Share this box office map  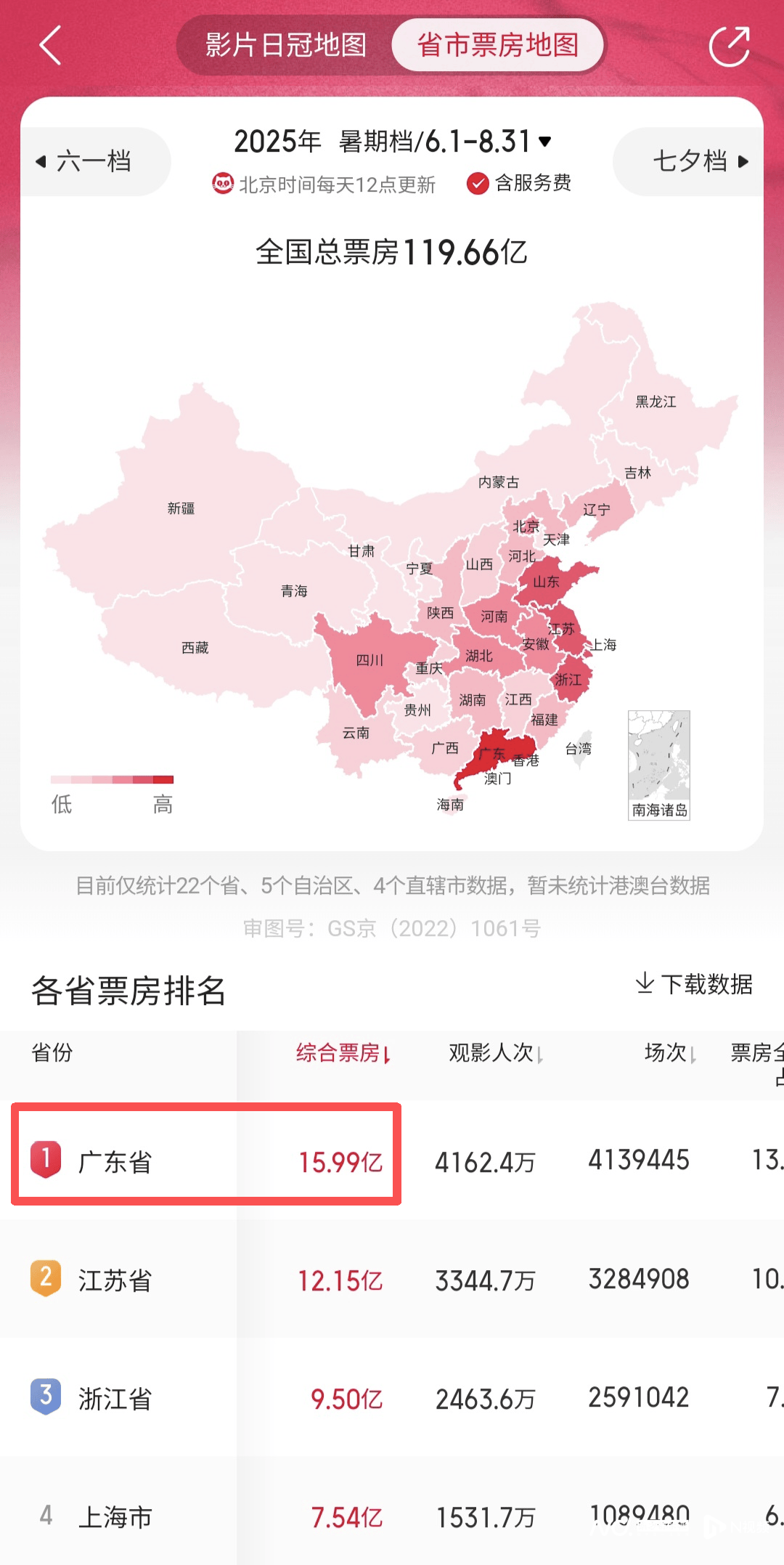(x=729, y=46)
